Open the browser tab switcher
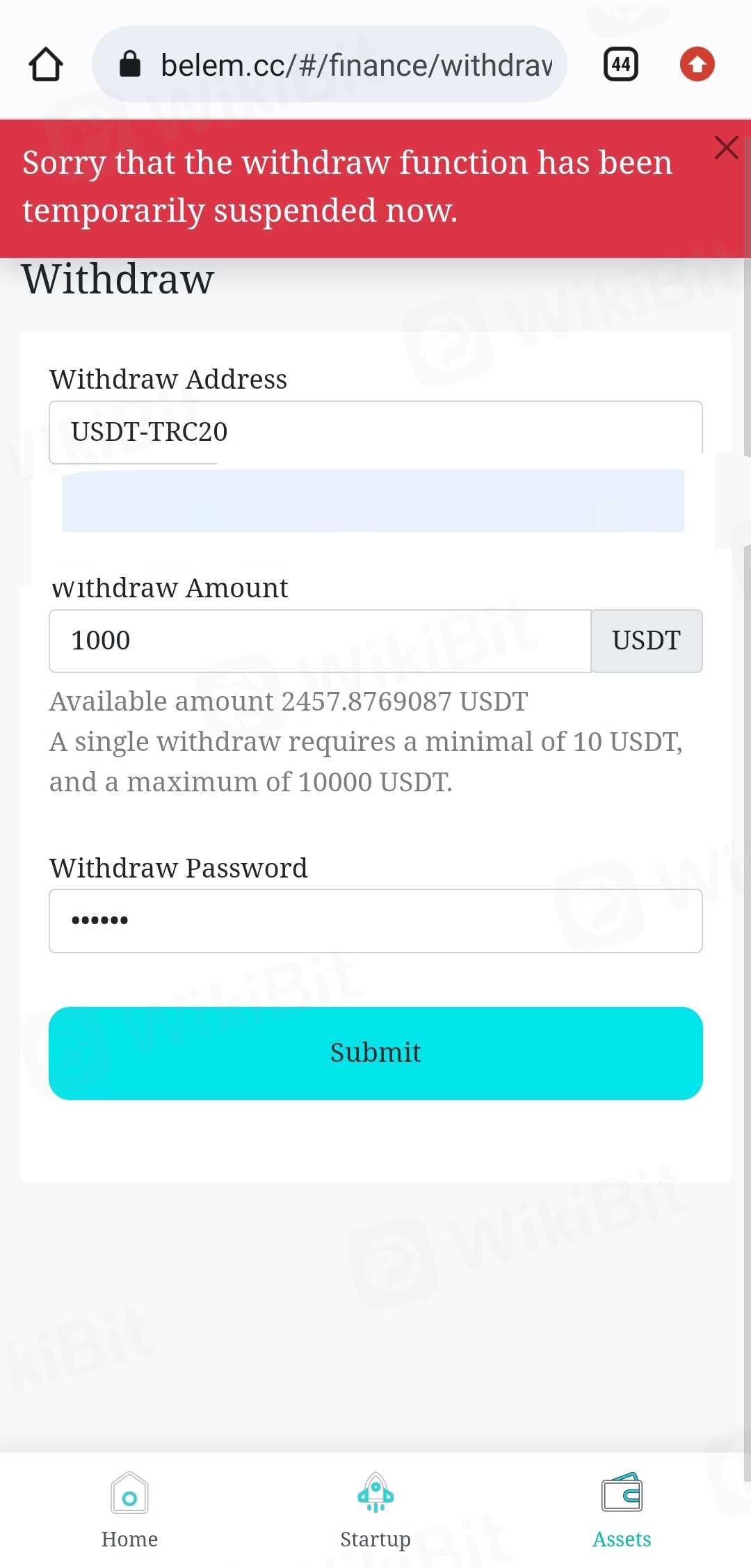 620,65
